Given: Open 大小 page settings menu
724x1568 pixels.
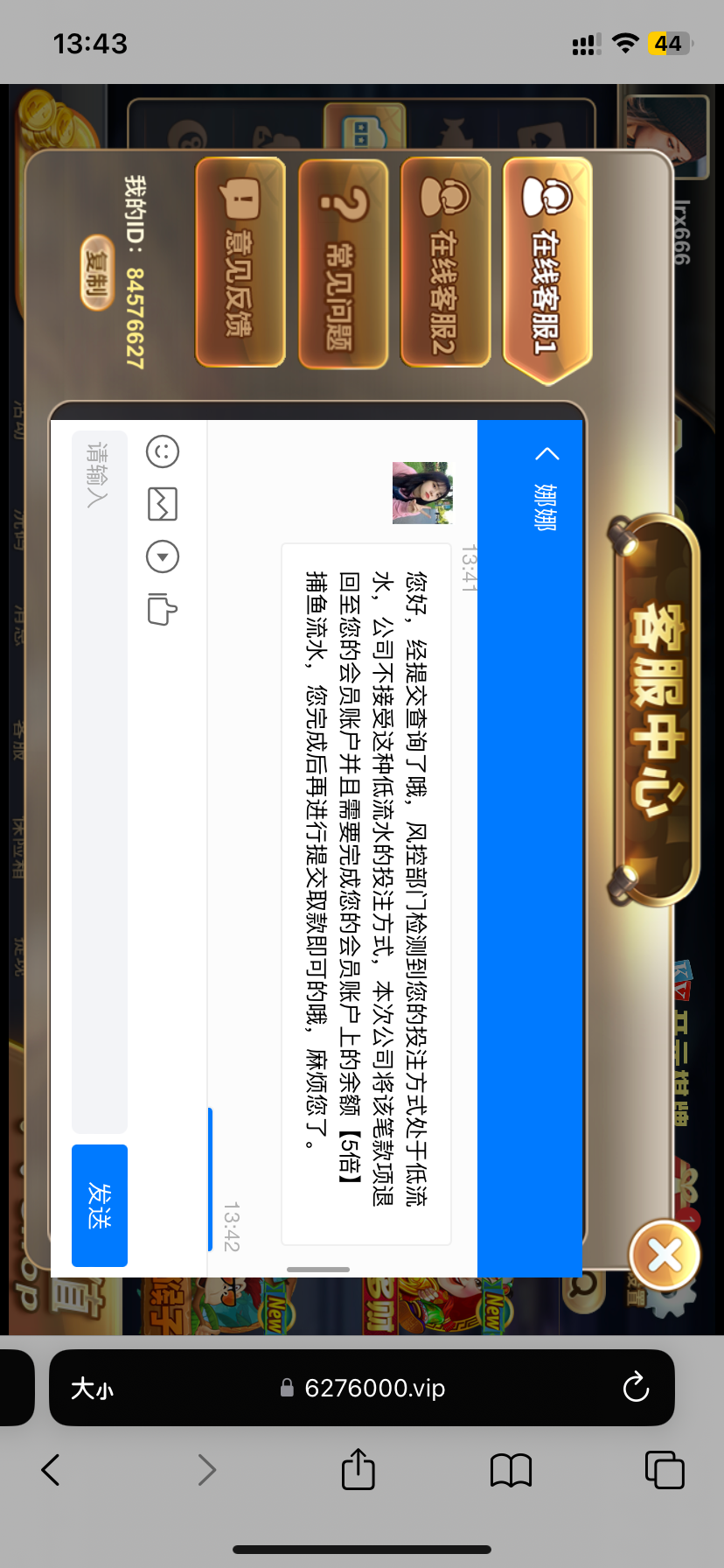Looking at the screenshot, I should click(x=92, y=1388).
